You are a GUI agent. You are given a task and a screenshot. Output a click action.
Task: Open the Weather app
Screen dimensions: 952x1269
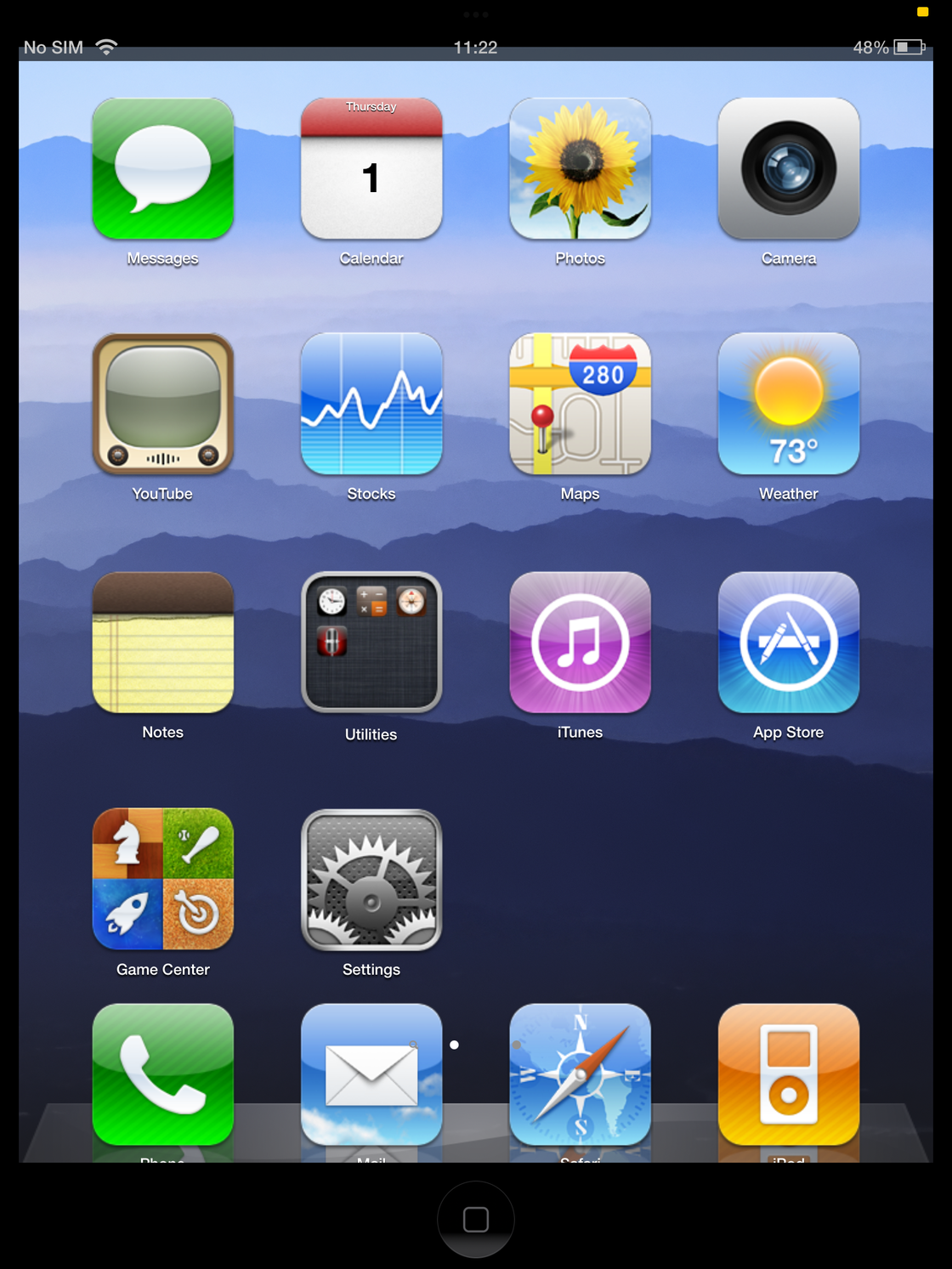(788, 404)
